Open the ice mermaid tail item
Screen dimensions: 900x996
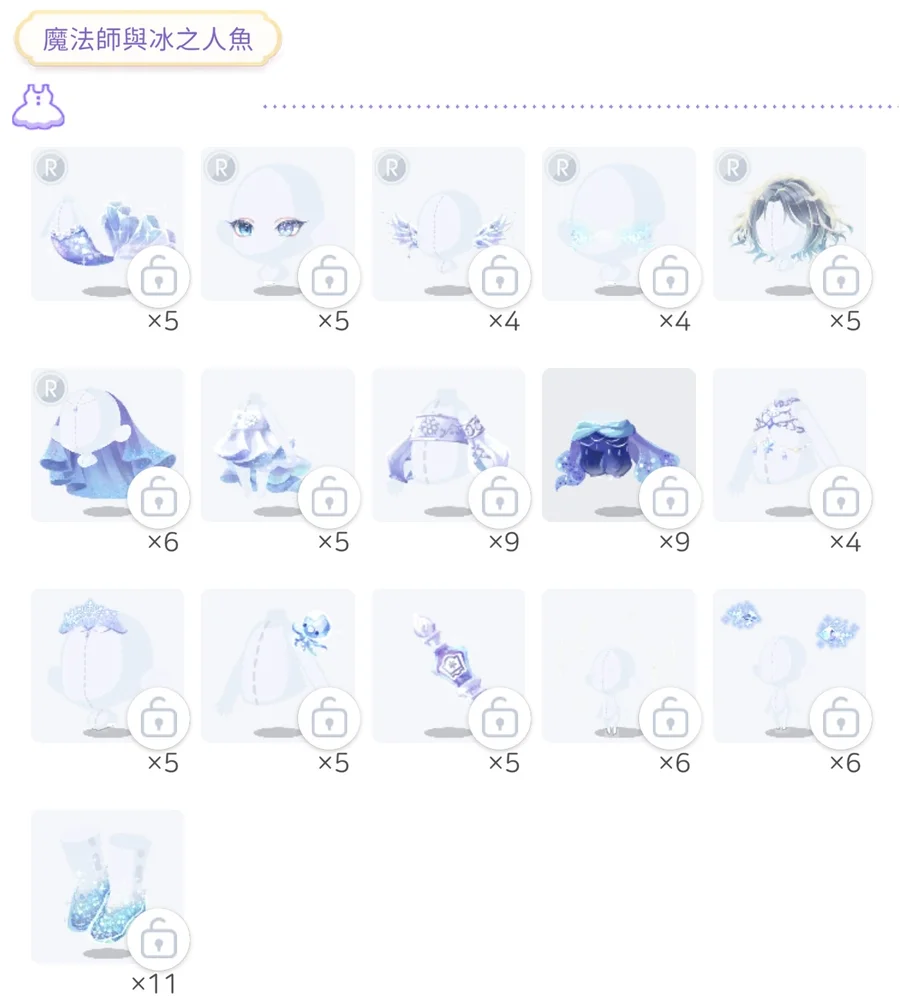107,224
